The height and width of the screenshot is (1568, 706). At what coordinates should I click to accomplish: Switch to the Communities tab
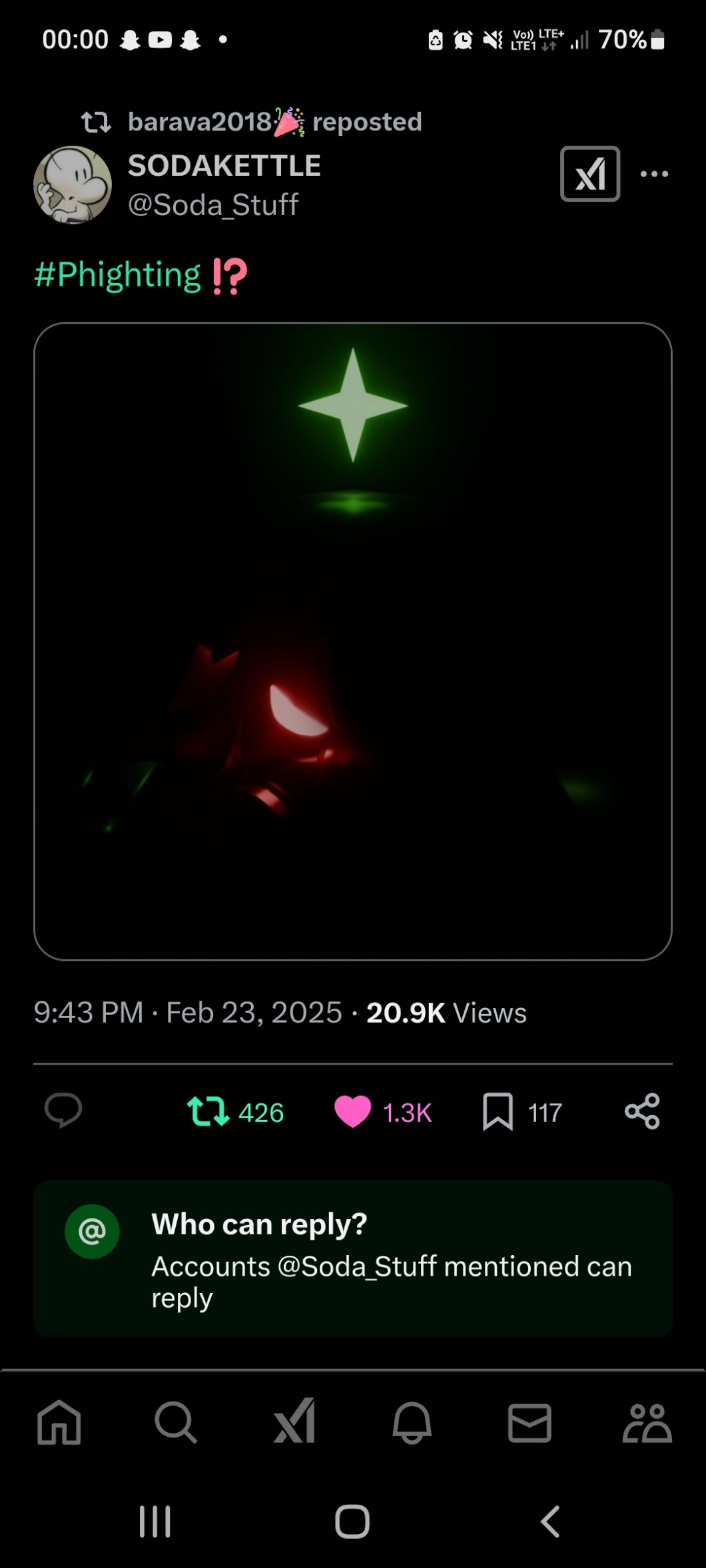[647, 1423]
